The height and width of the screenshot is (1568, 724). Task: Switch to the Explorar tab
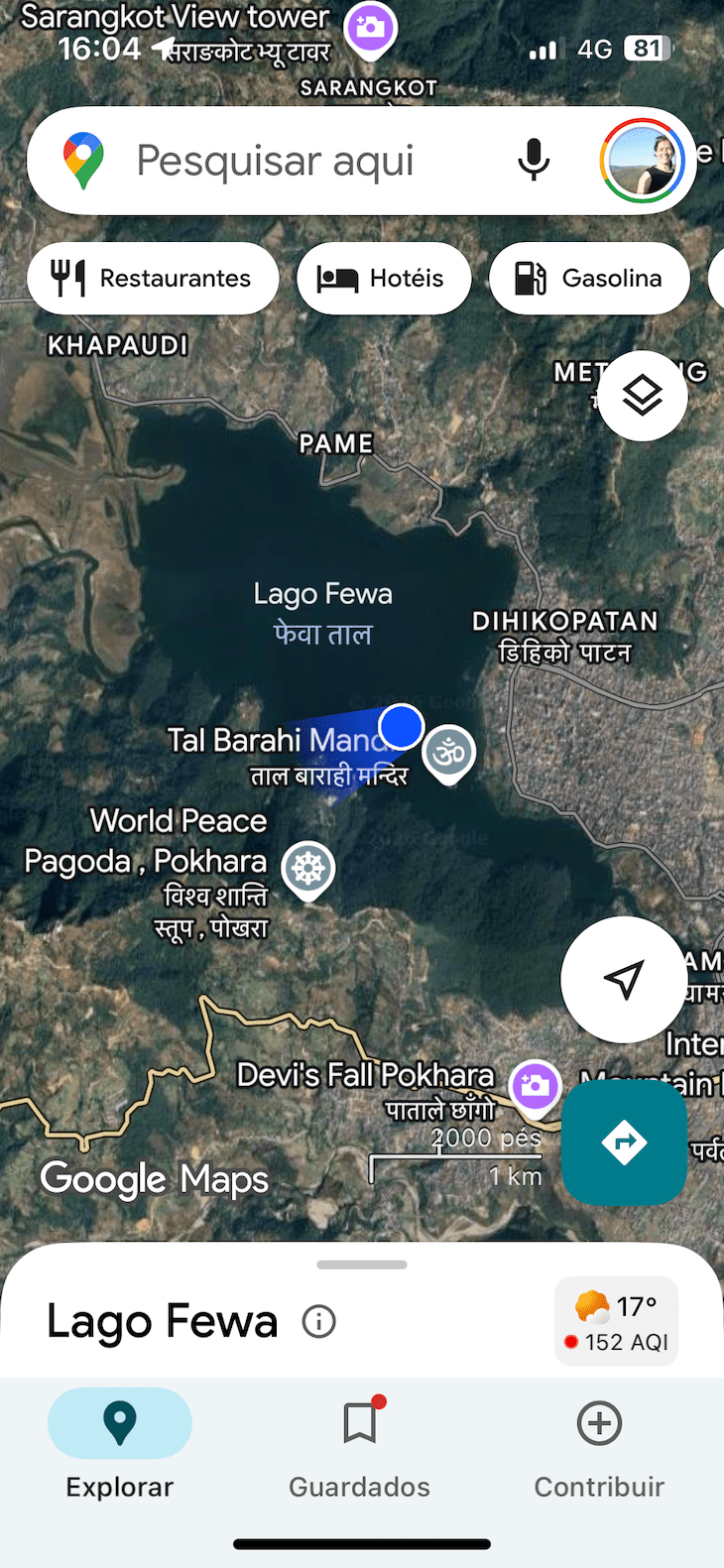120,1445
